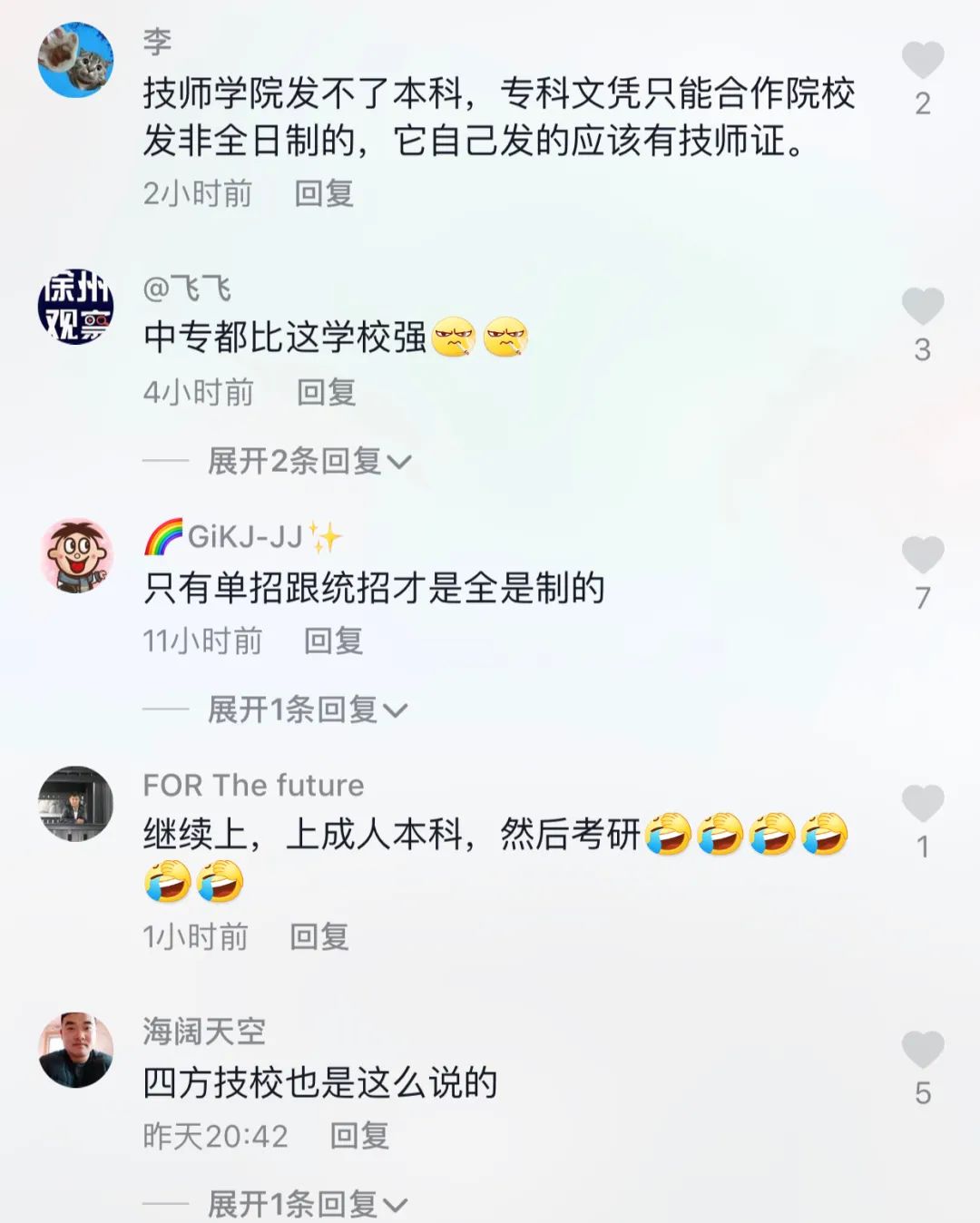Reply to 李's comment
This screenshot has height=1223, width=980.
point(324,193)
